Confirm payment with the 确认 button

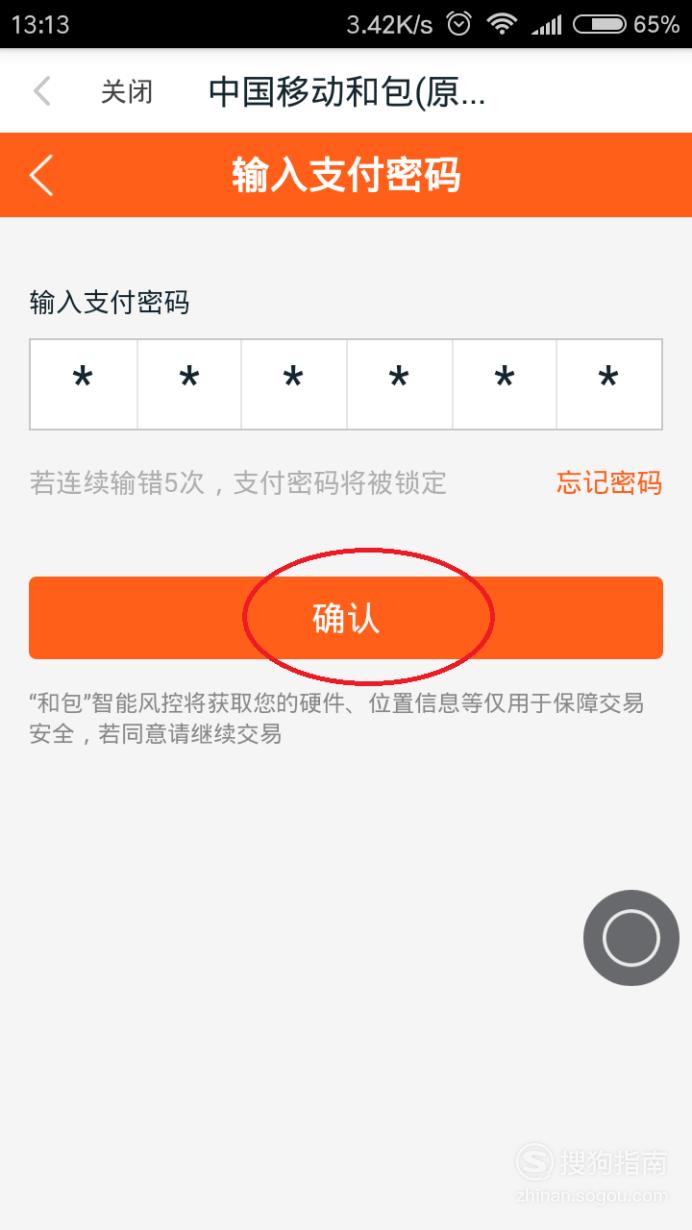point(345,618)
